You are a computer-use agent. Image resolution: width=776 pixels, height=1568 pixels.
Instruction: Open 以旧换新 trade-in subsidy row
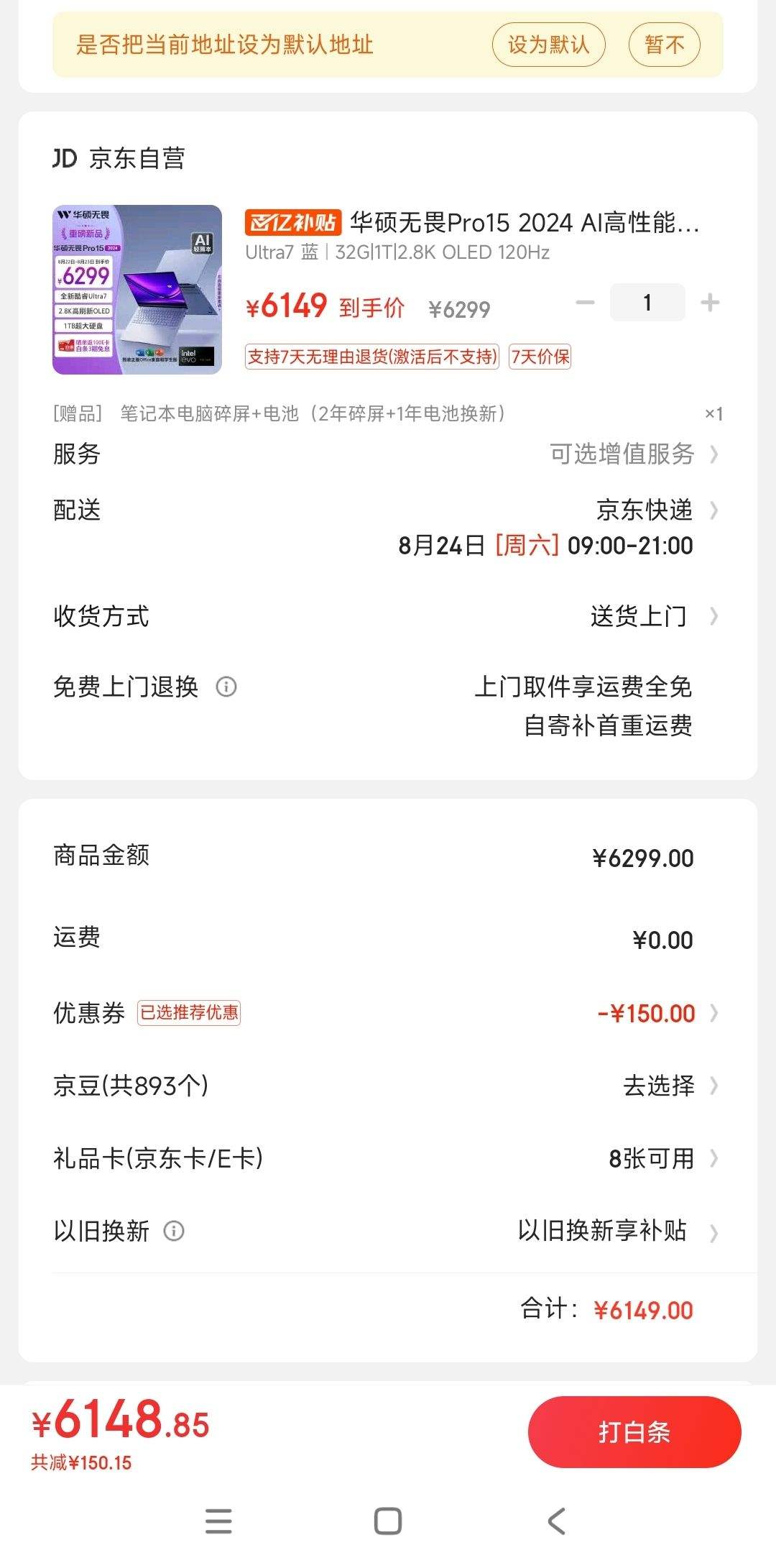click(387, 1231)
